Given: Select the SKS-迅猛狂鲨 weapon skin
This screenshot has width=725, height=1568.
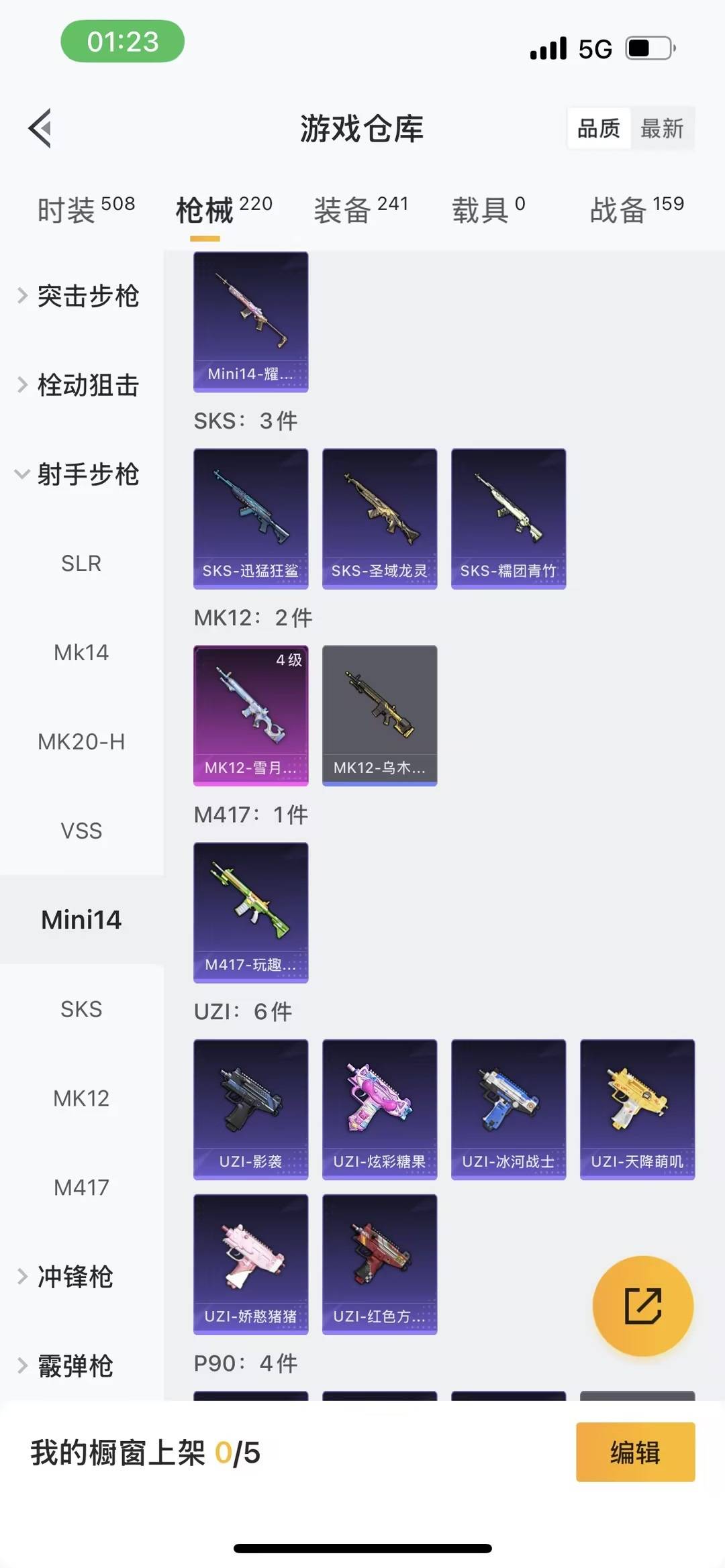Looking at the screenshot, I should tap(250, 517).
